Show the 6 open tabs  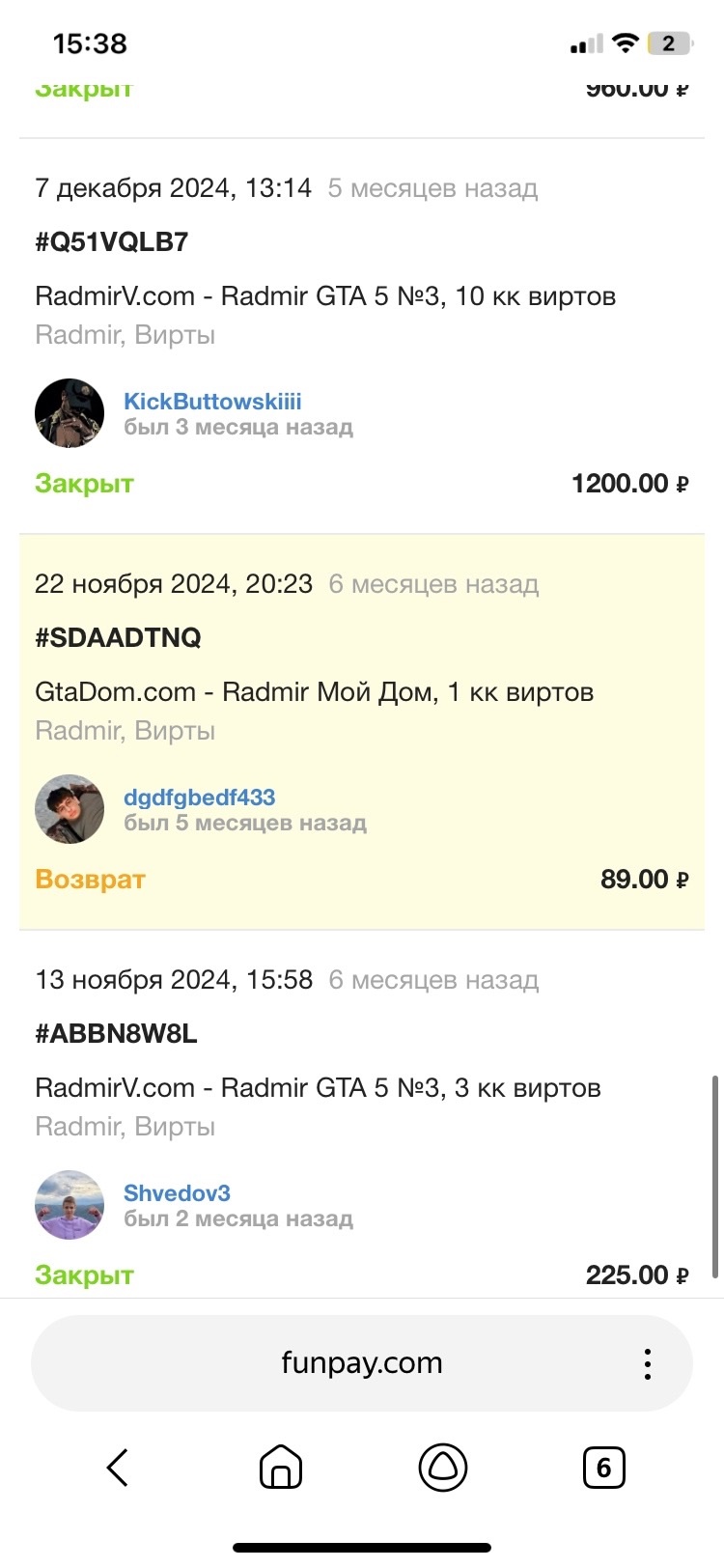(604, 1468)
